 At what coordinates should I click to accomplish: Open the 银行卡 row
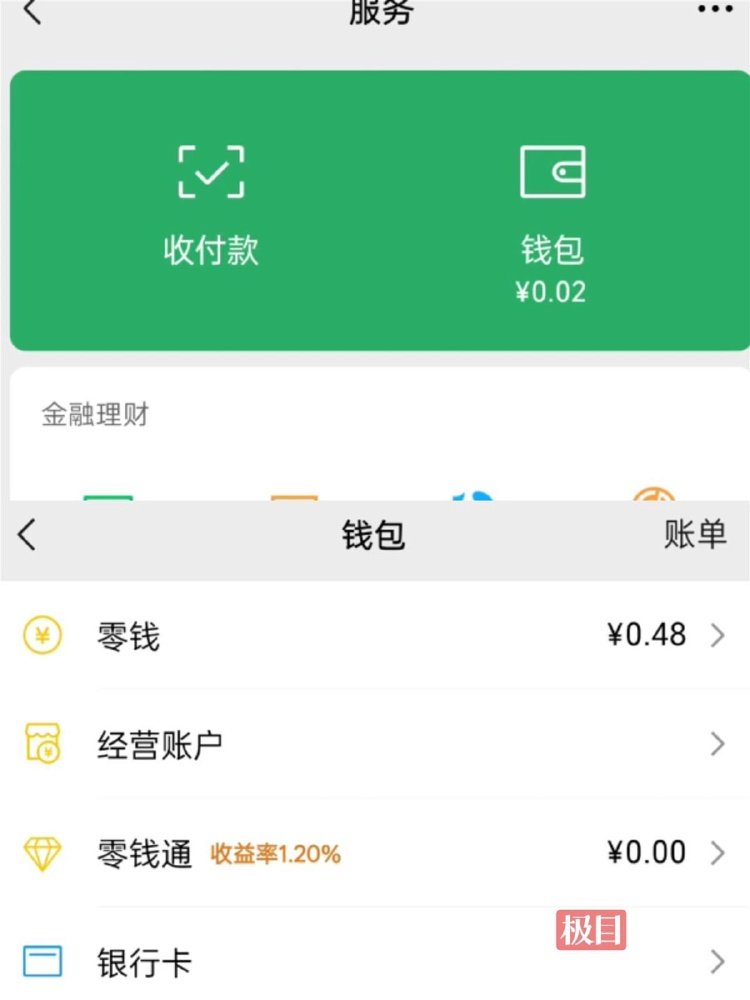coord(375,962)
